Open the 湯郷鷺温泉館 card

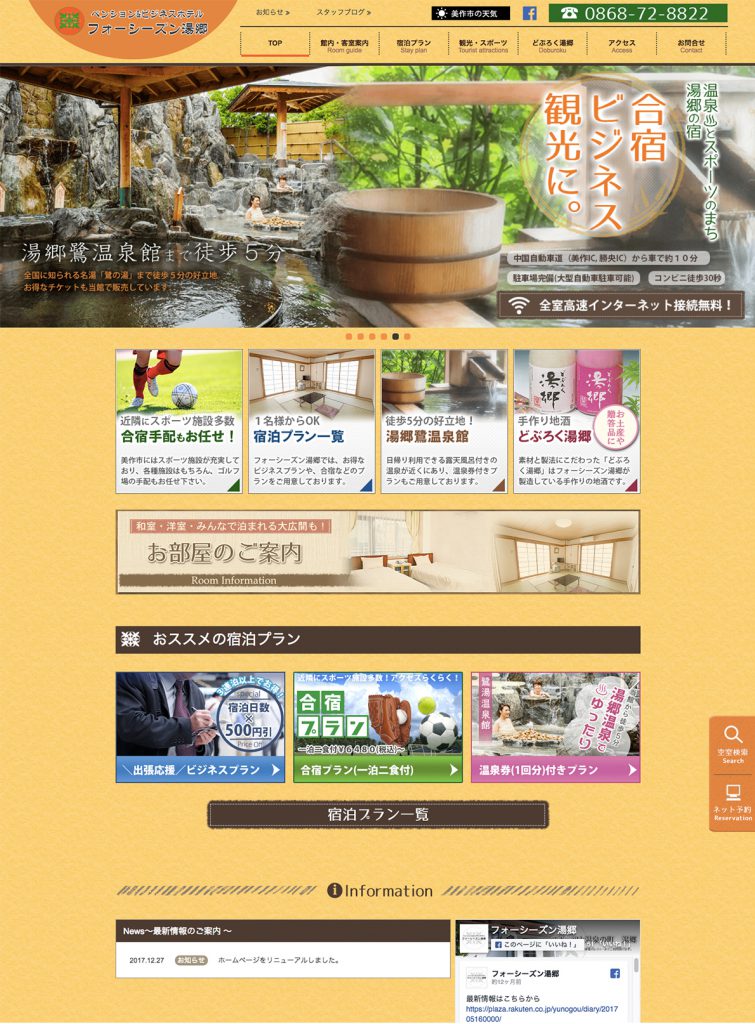[x=444, y=420]
